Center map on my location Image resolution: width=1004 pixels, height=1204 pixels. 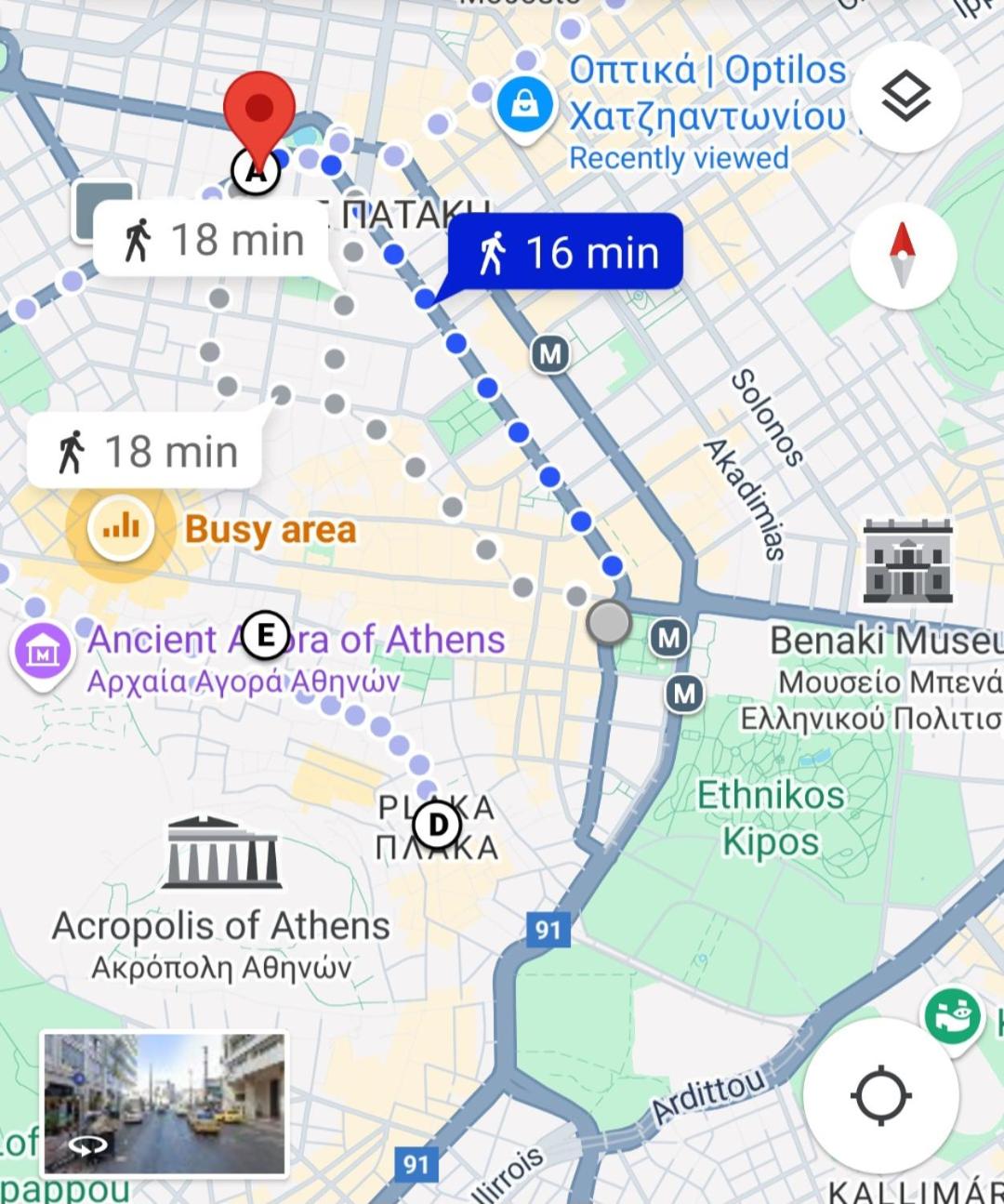(880, 1095)
